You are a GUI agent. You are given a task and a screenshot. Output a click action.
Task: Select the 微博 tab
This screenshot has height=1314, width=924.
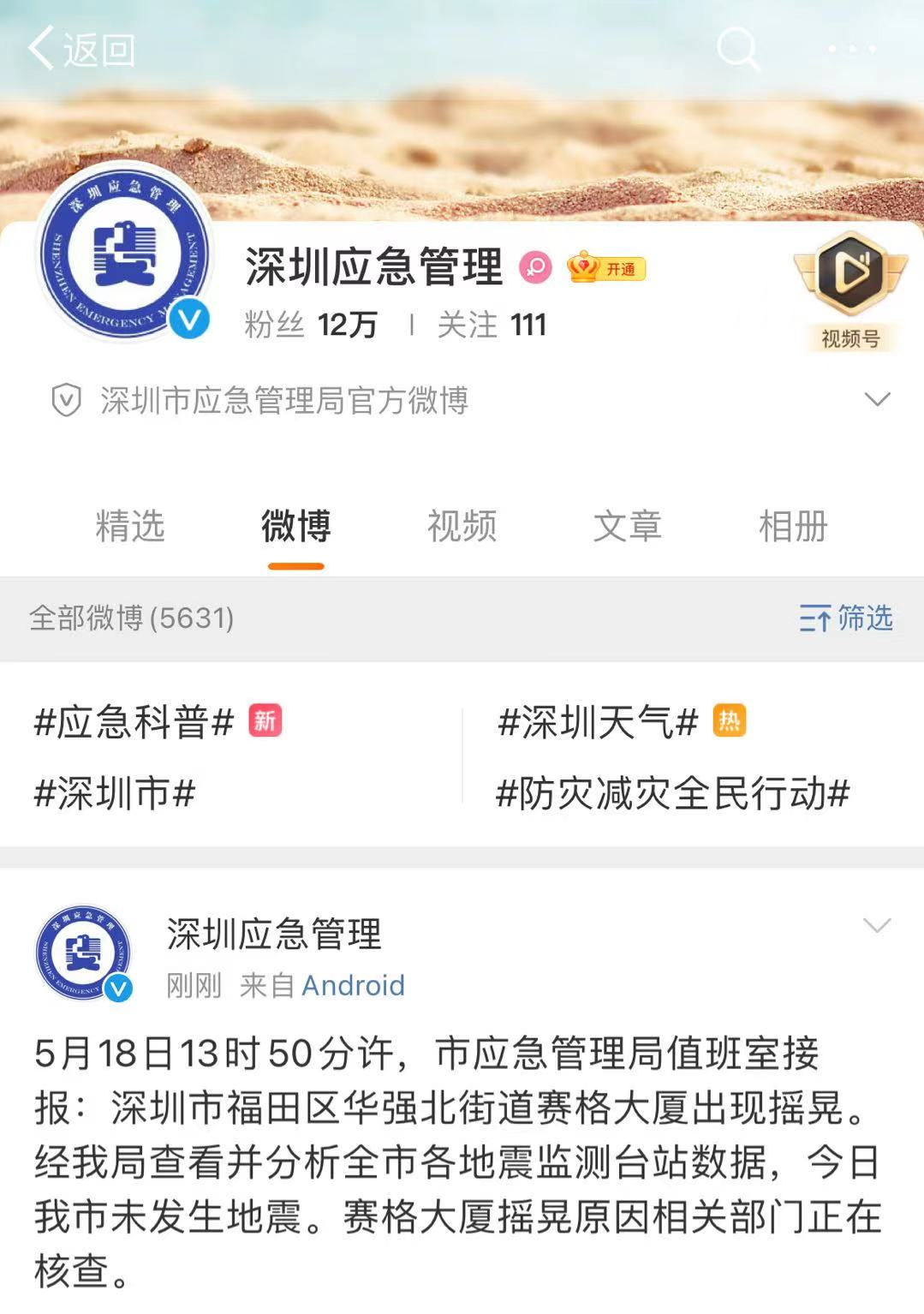(295, 526)
